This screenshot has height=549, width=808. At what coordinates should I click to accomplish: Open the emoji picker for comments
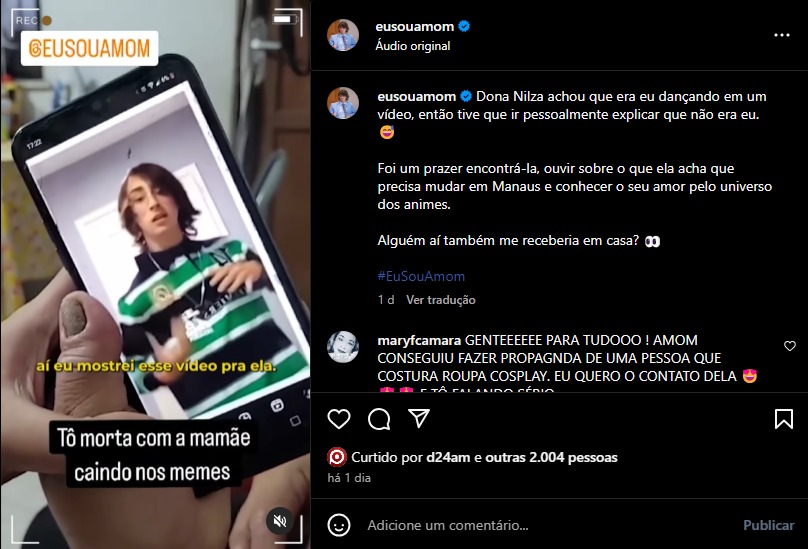pyautogui.click(x=340, y=525)
